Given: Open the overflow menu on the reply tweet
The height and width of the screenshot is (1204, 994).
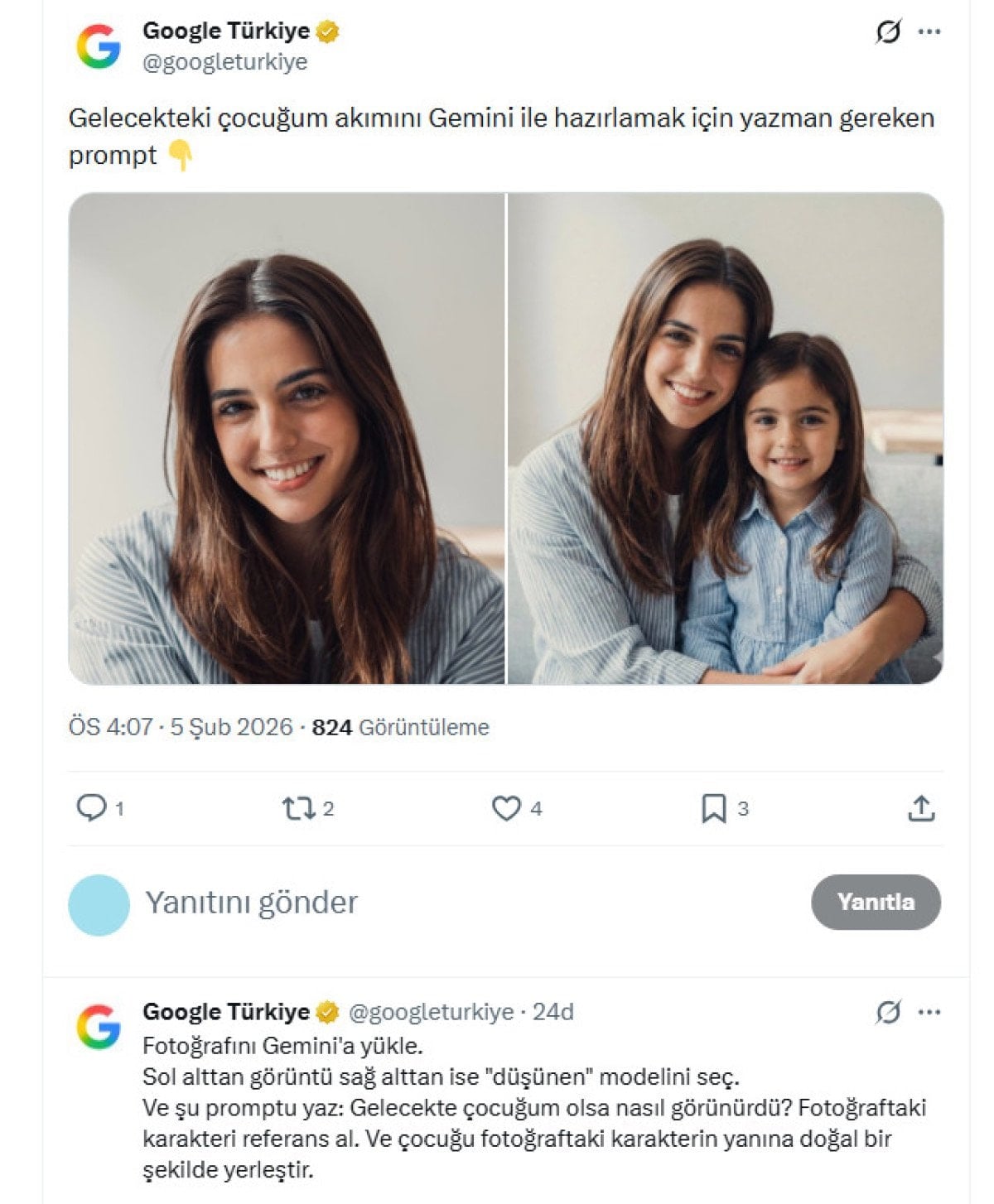Looking at the screenshot, I should click(x=929, y=1012).
